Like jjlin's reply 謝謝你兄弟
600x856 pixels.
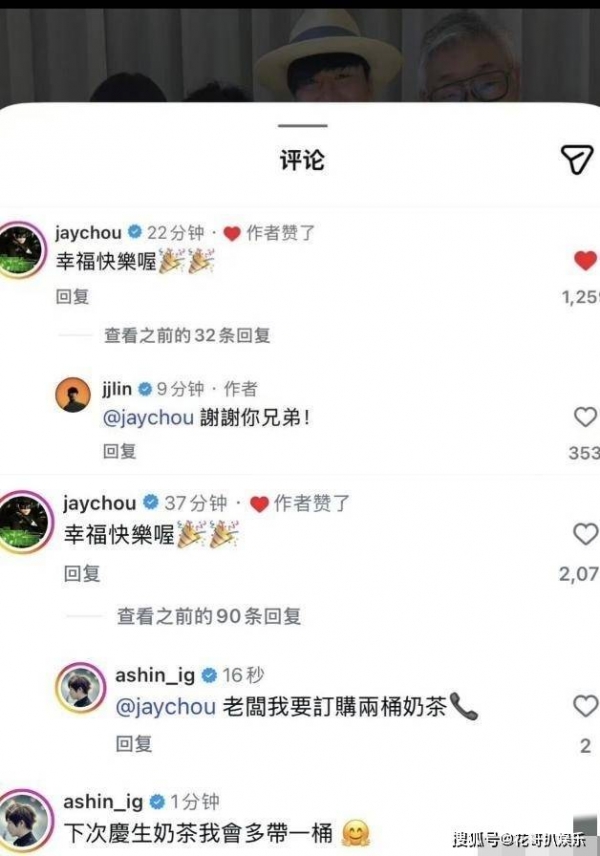pyautogui.click(x=585, y=417)
